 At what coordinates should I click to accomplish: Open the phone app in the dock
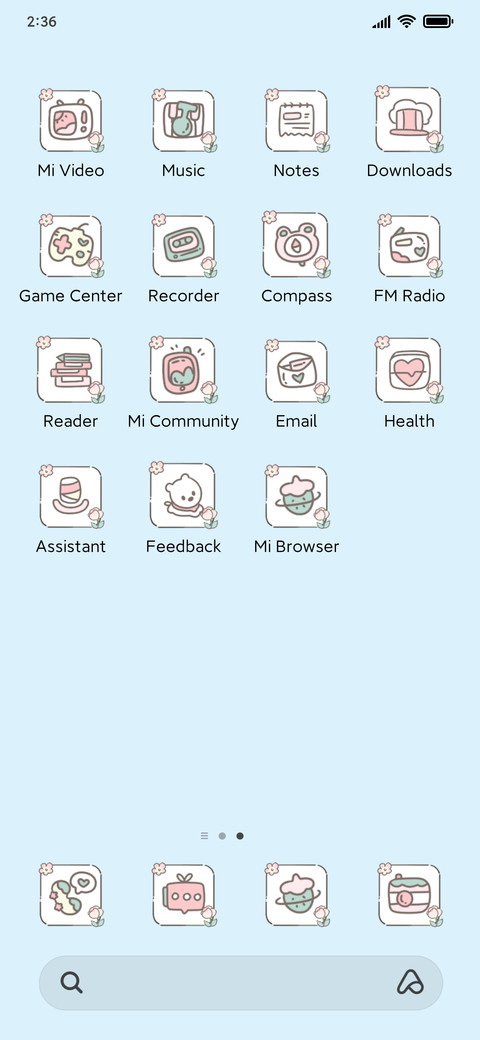[x=71, y=895]
